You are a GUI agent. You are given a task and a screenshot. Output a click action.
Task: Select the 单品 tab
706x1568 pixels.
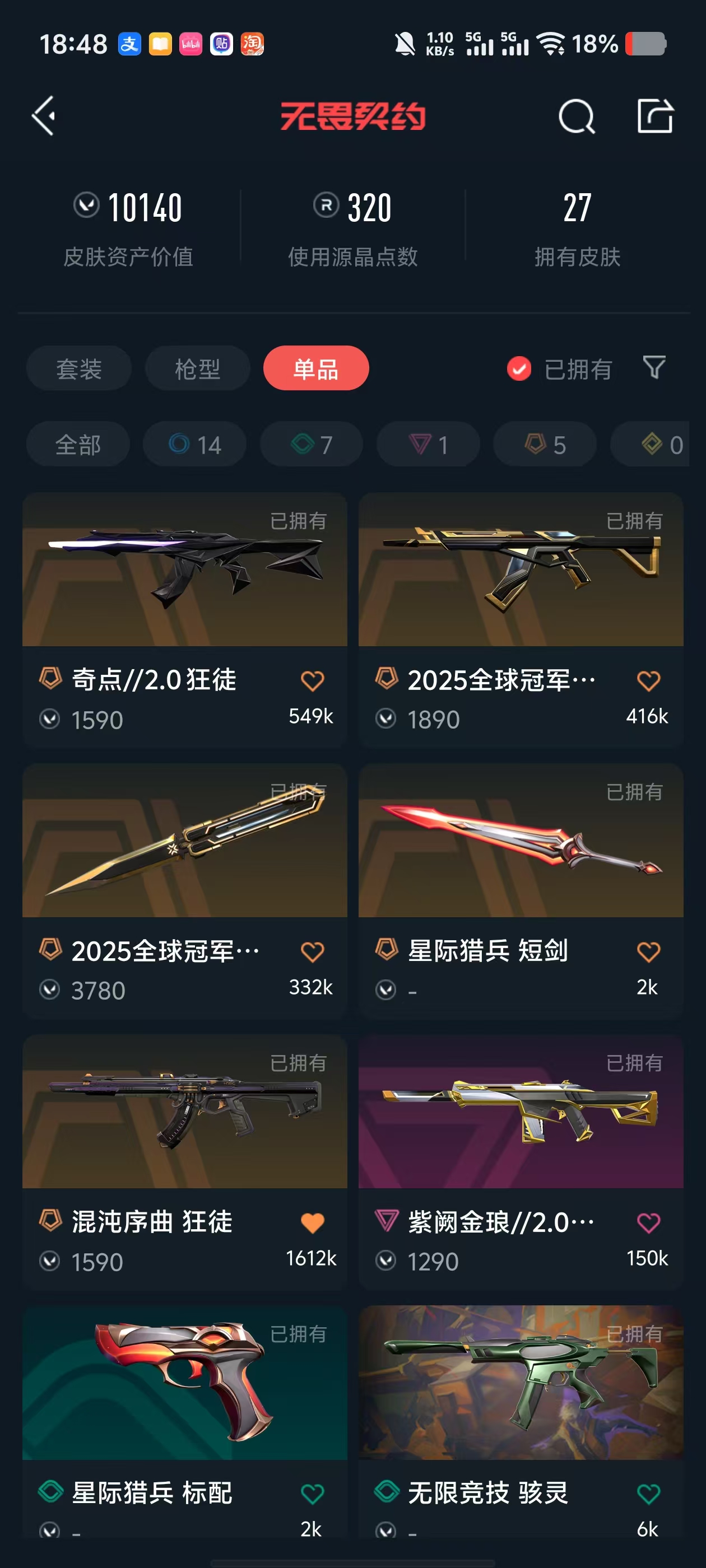point(315,369)
